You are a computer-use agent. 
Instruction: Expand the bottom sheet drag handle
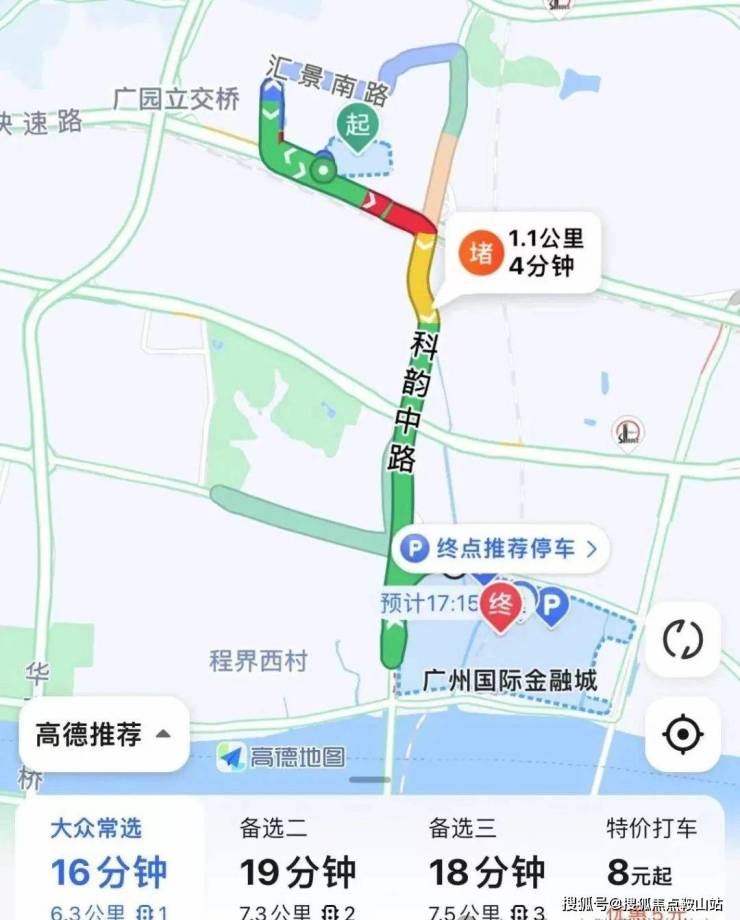pyautogui.click(x=370, y=781)
